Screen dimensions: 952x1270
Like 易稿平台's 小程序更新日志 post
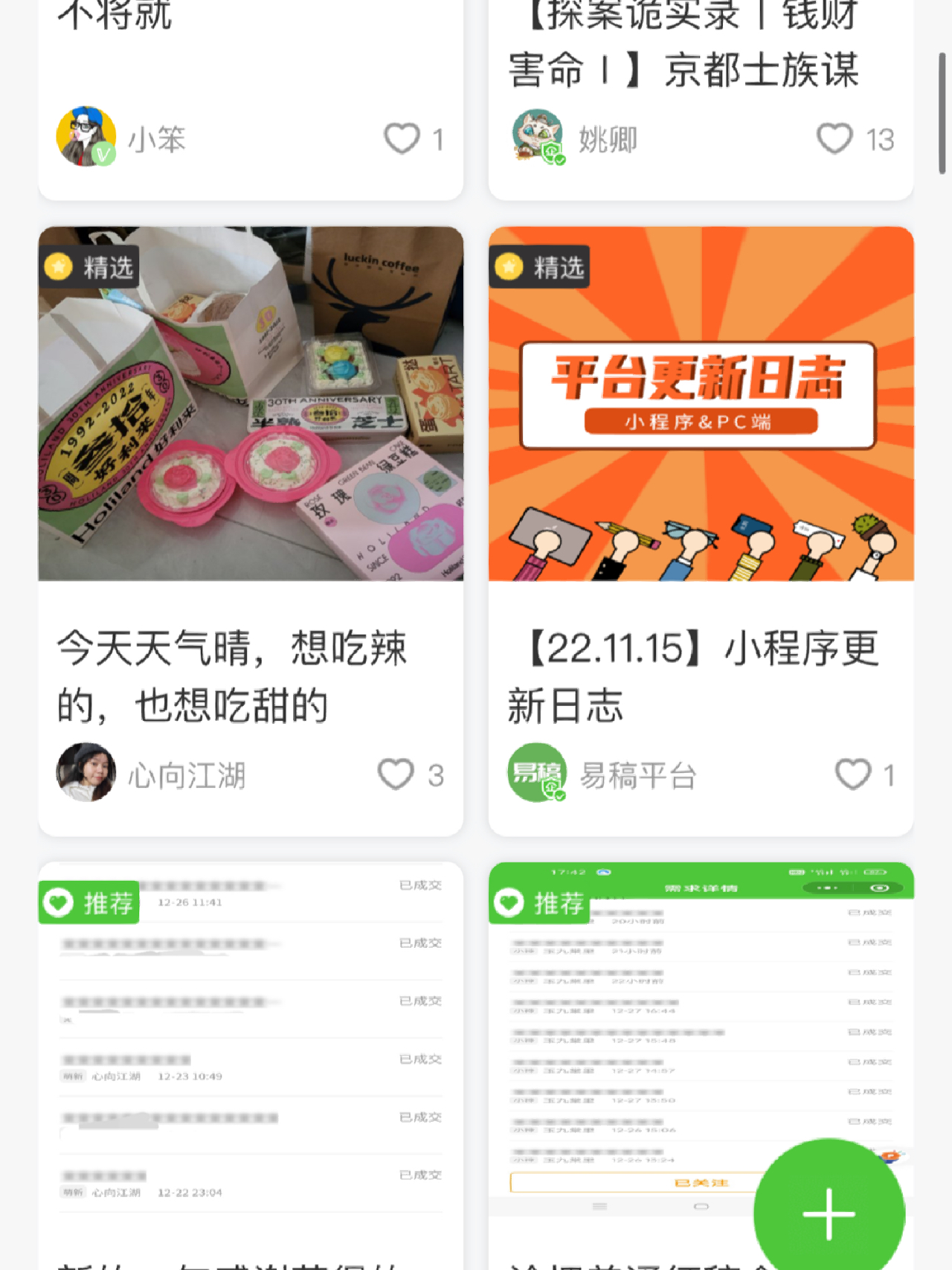[852, 774]
